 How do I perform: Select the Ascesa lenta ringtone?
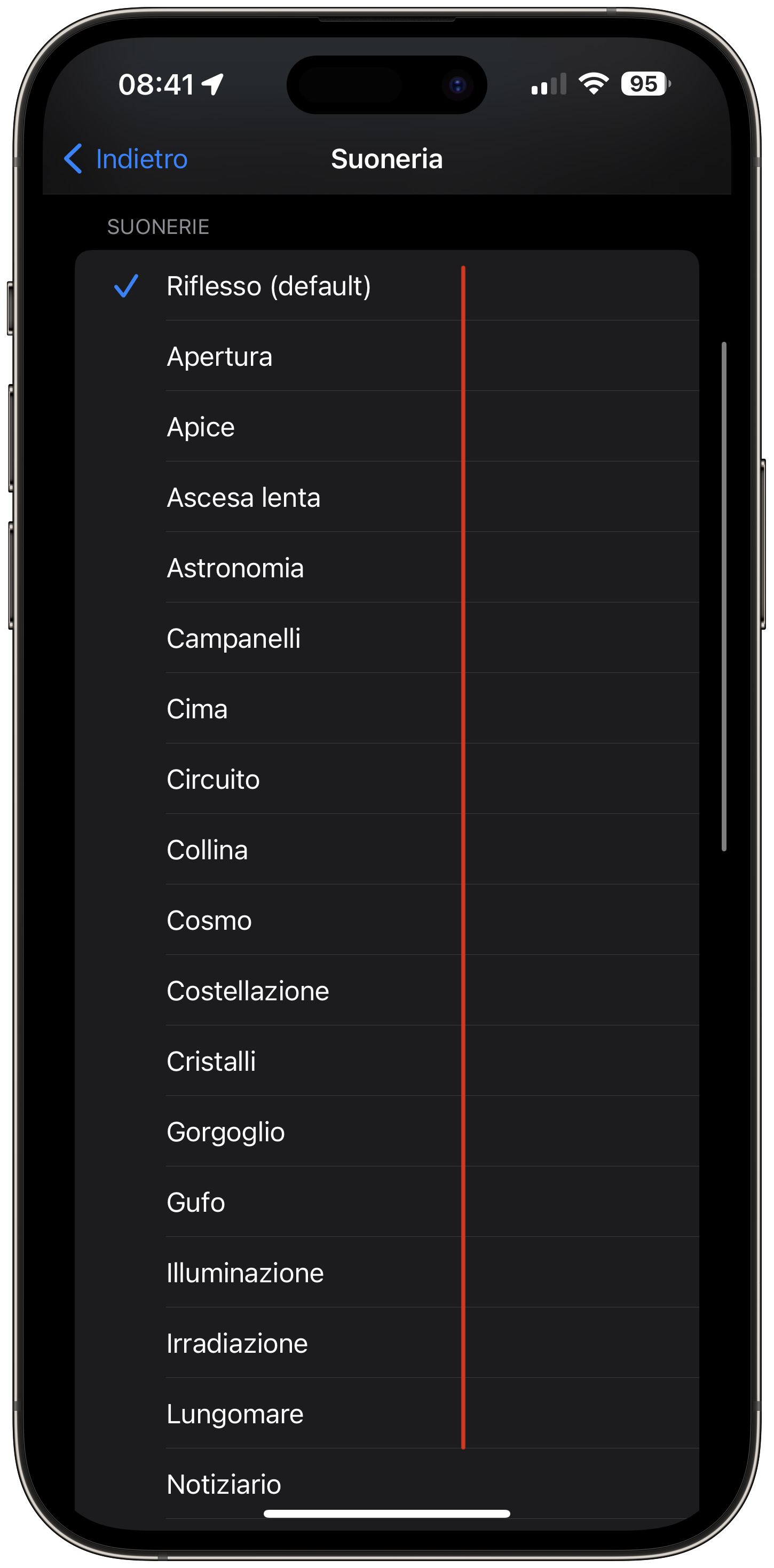click(x=243, y=498)
